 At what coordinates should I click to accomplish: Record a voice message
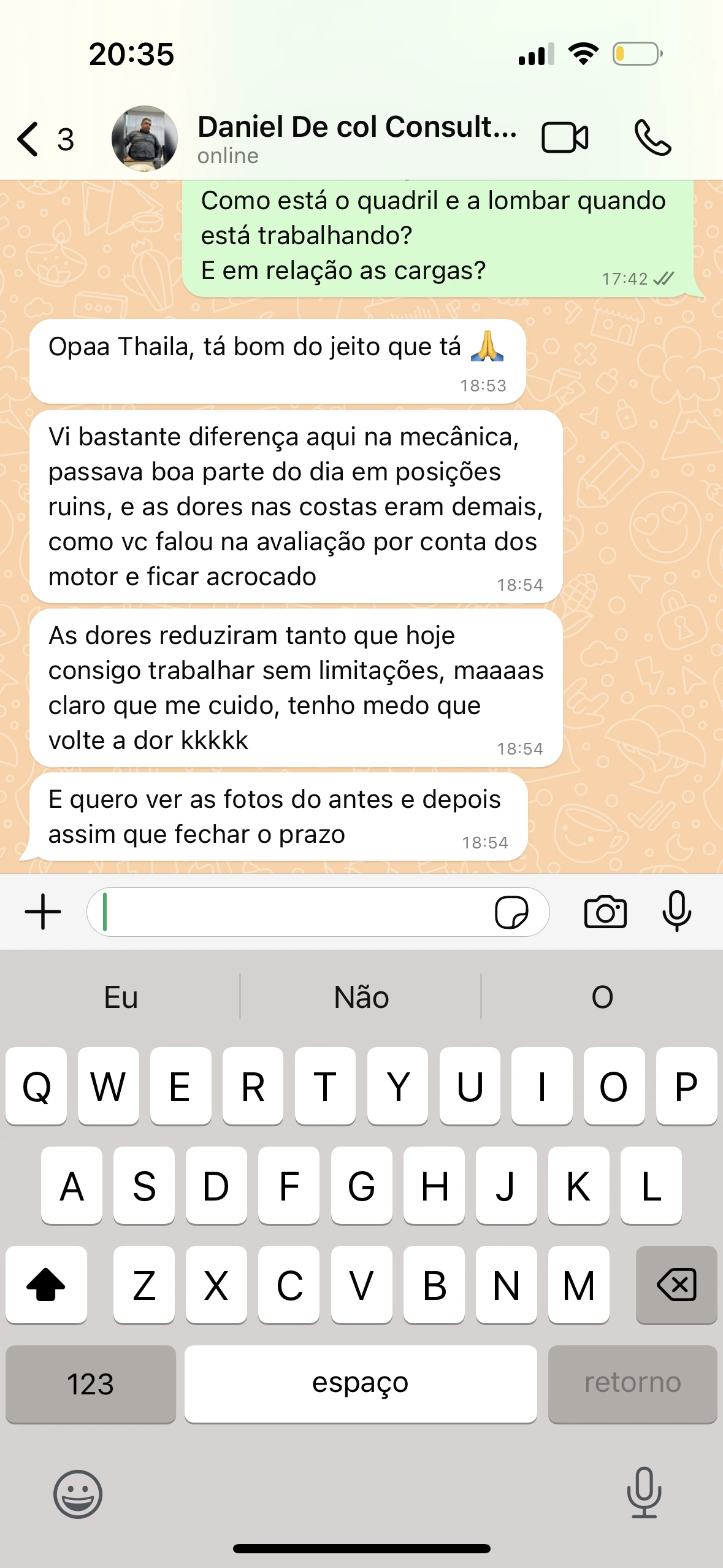pyautogui.click(x=677, y=912)
